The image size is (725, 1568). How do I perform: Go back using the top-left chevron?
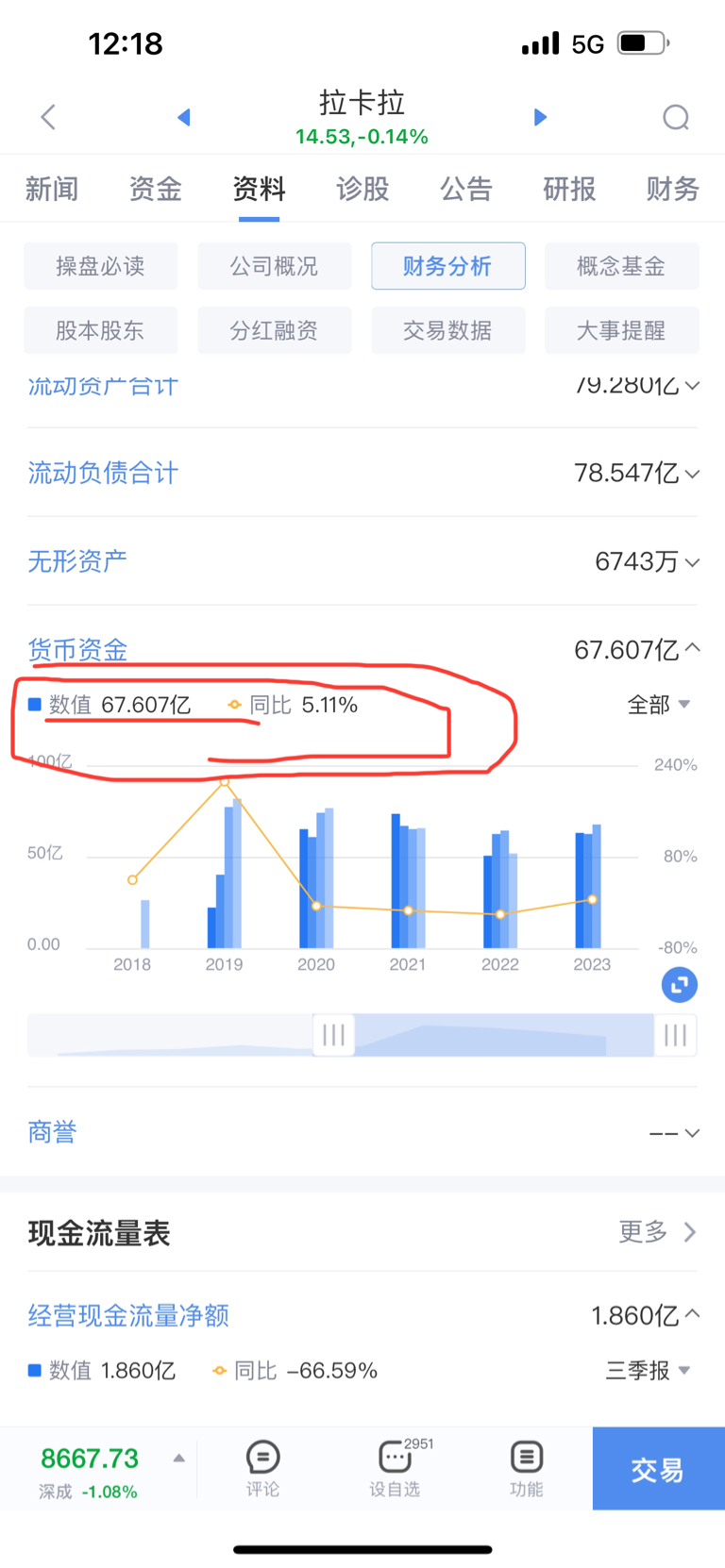pyautogui.click(x=47, y=117)
